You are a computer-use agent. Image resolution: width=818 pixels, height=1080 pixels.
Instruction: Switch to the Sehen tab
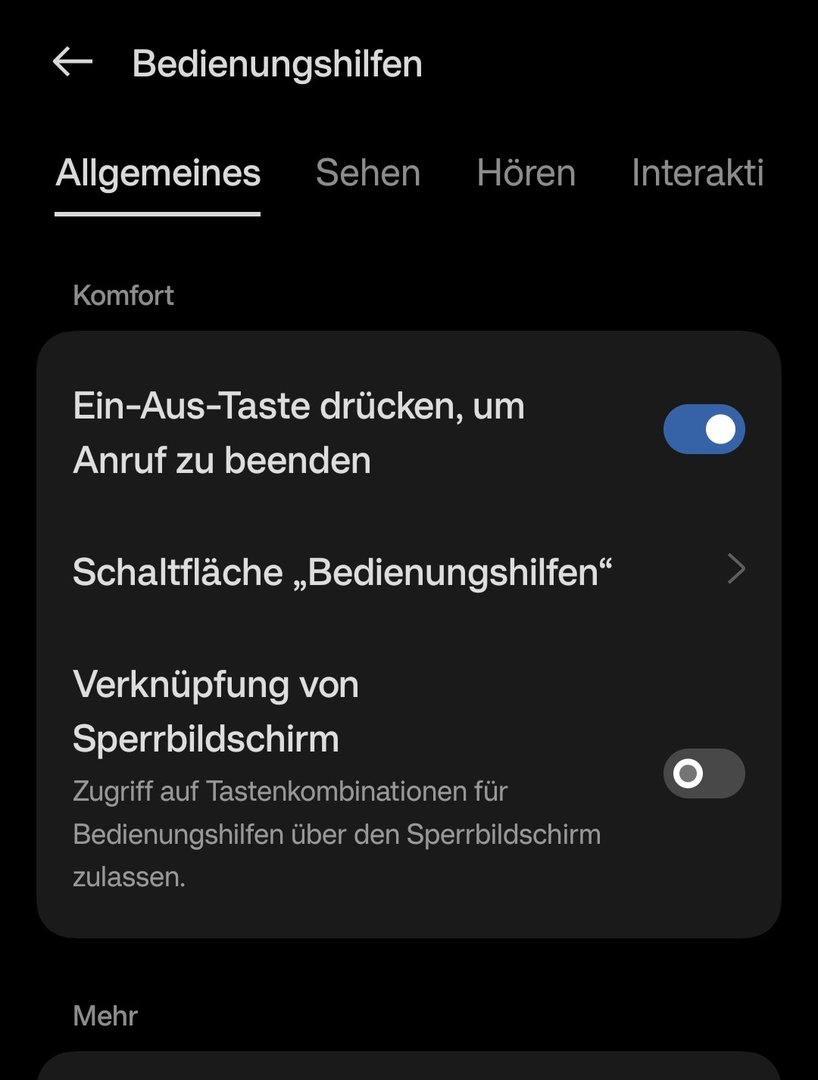point(368,173)
